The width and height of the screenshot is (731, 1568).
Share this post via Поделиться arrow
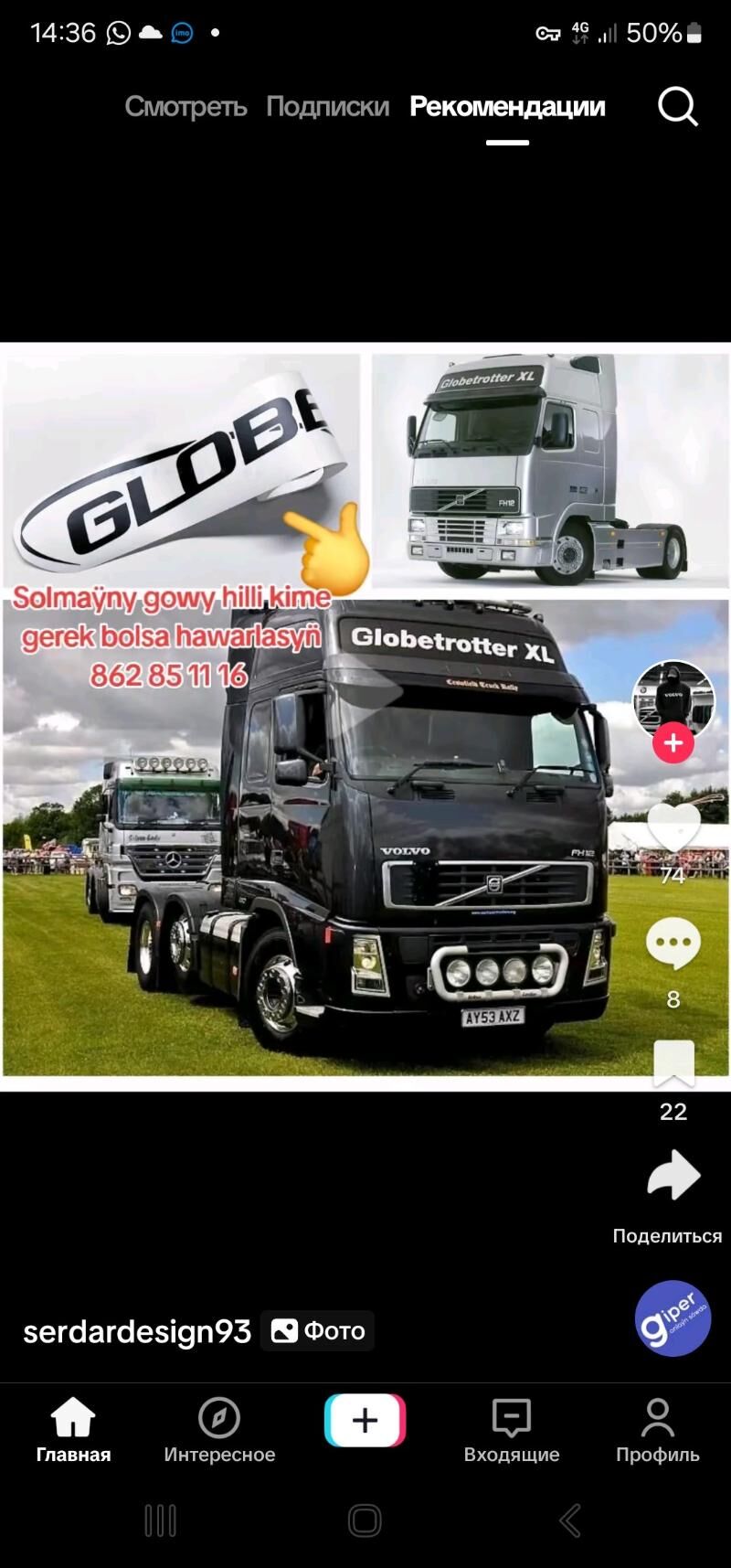(x=673, y=1177)
